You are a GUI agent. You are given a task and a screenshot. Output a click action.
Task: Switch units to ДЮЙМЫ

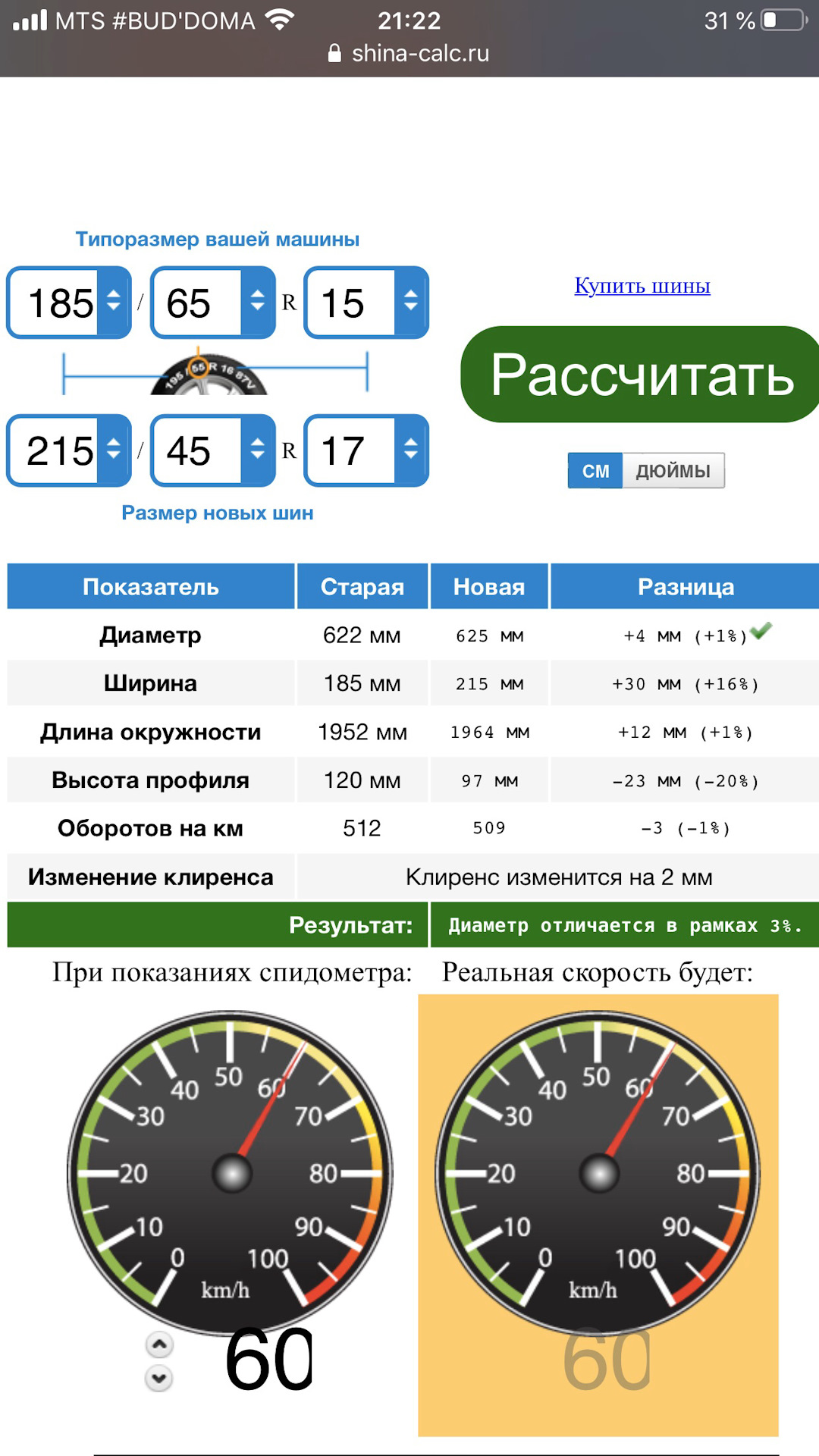pos(673,471)
